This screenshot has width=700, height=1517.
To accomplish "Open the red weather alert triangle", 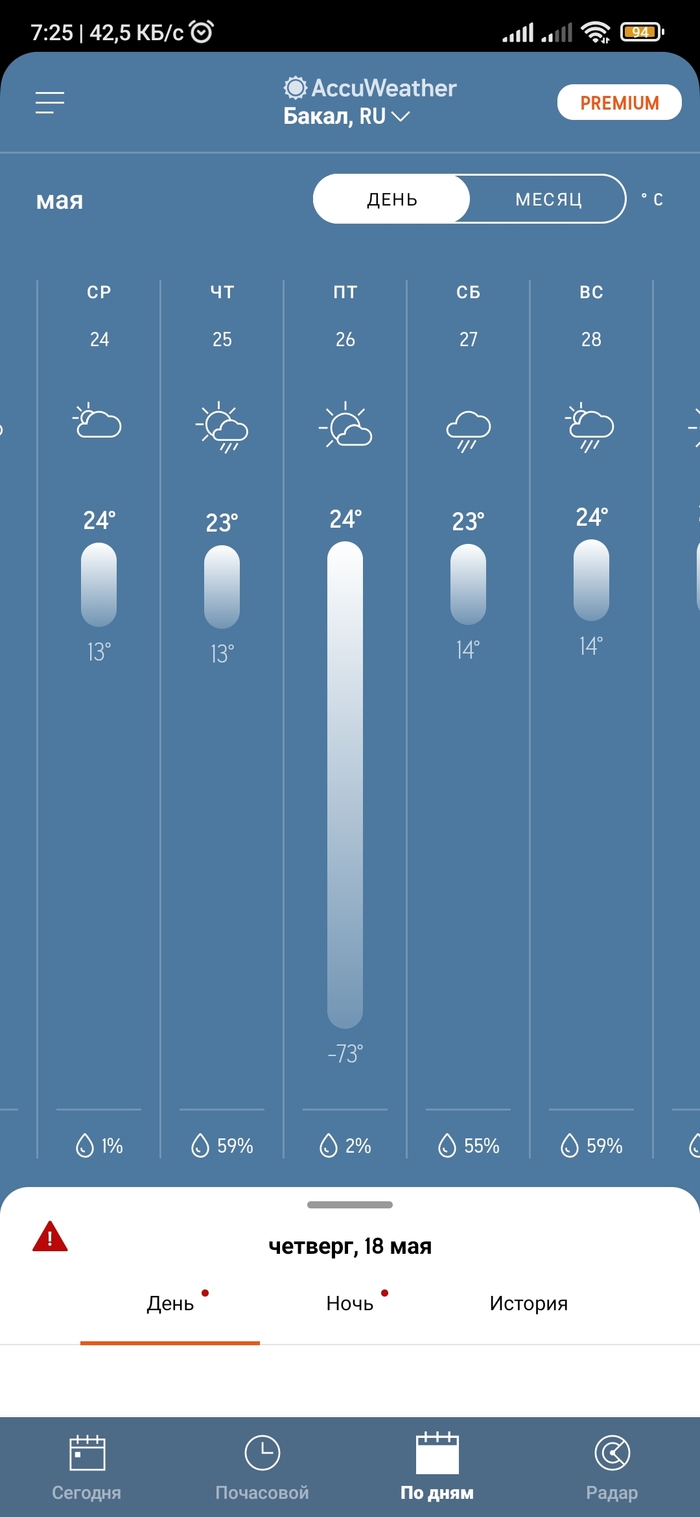I will pos(50,1238).
